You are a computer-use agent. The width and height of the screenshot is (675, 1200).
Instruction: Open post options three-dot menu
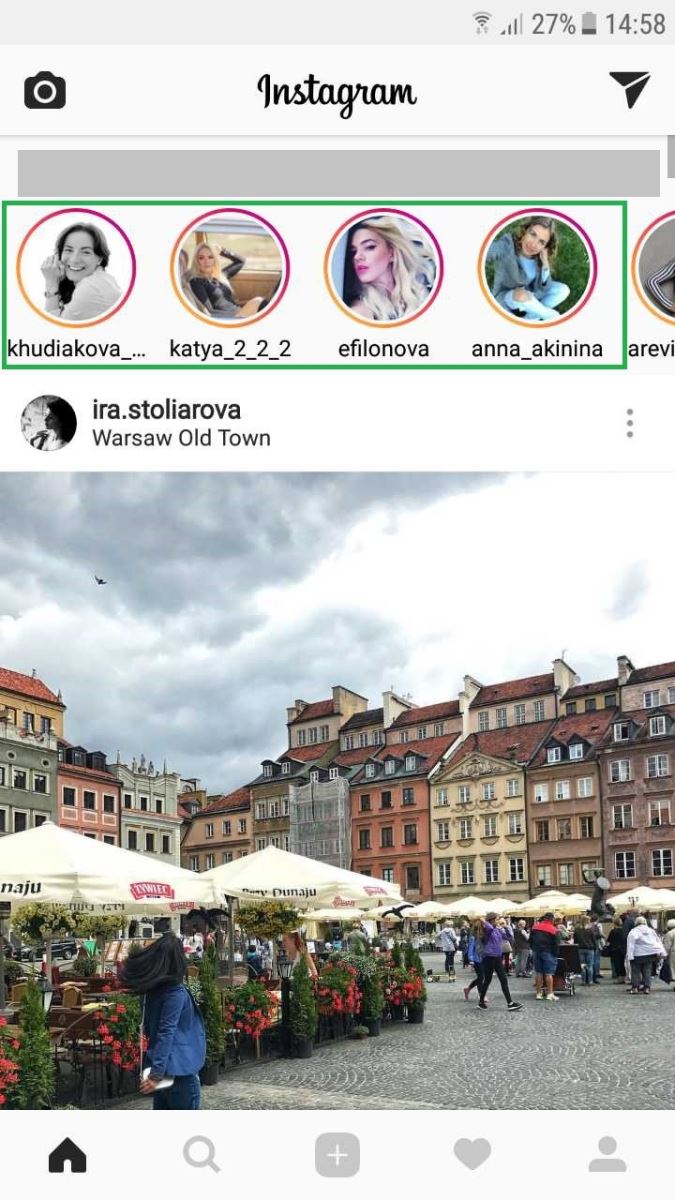pos(629,423)
